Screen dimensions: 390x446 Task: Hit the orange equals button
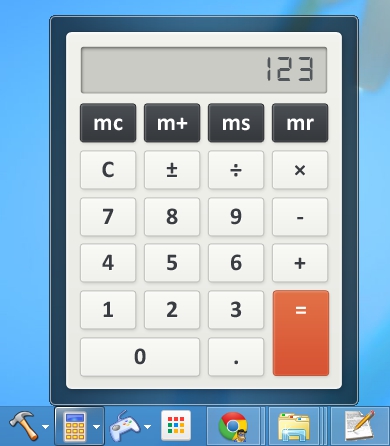coord(301,333)
